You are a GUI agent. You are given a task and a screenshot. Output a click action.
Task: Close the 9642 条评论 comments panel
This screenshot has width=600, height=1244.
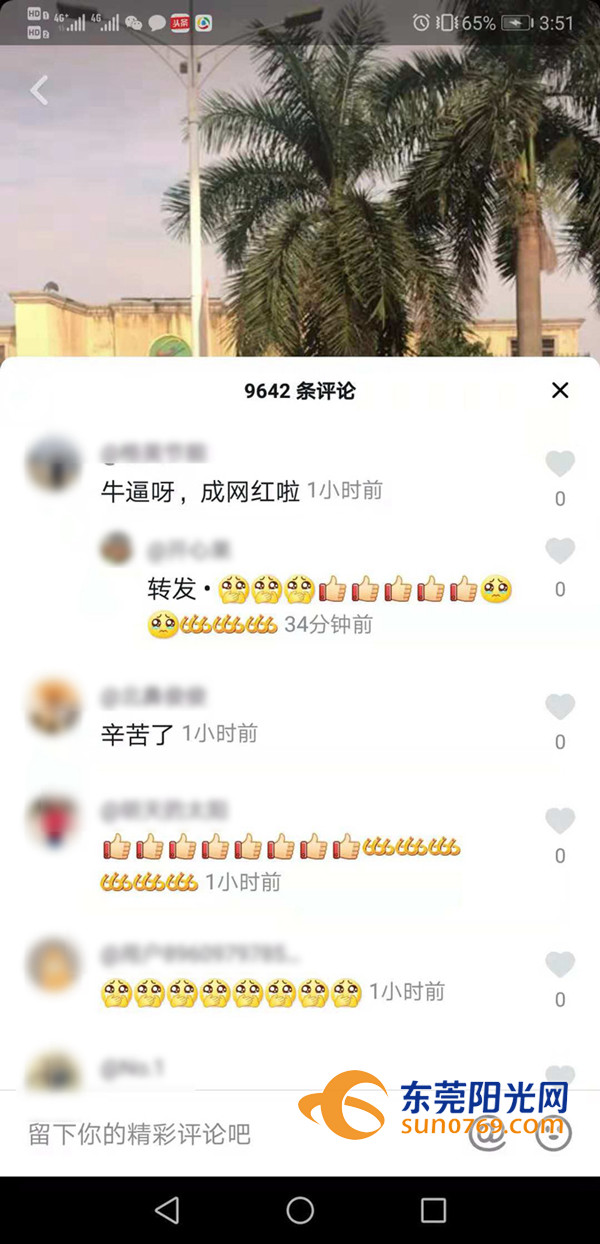[x=560, y=391]
